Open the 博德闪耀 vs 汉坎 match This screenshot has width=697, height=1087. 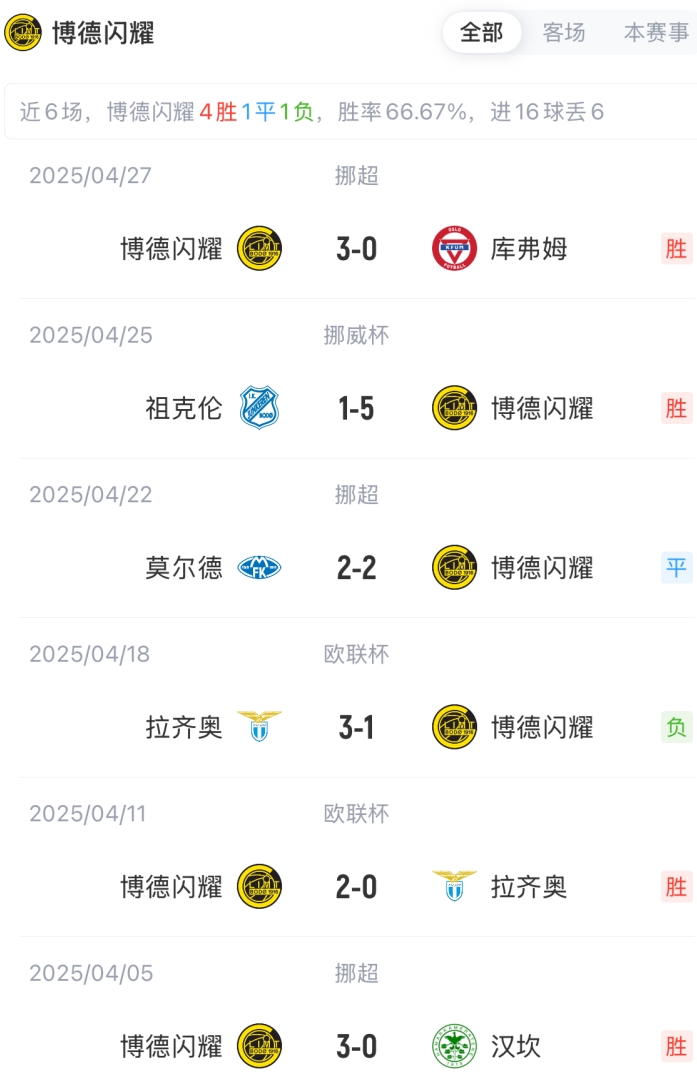pyautogui.click(x=356, y=1046)
